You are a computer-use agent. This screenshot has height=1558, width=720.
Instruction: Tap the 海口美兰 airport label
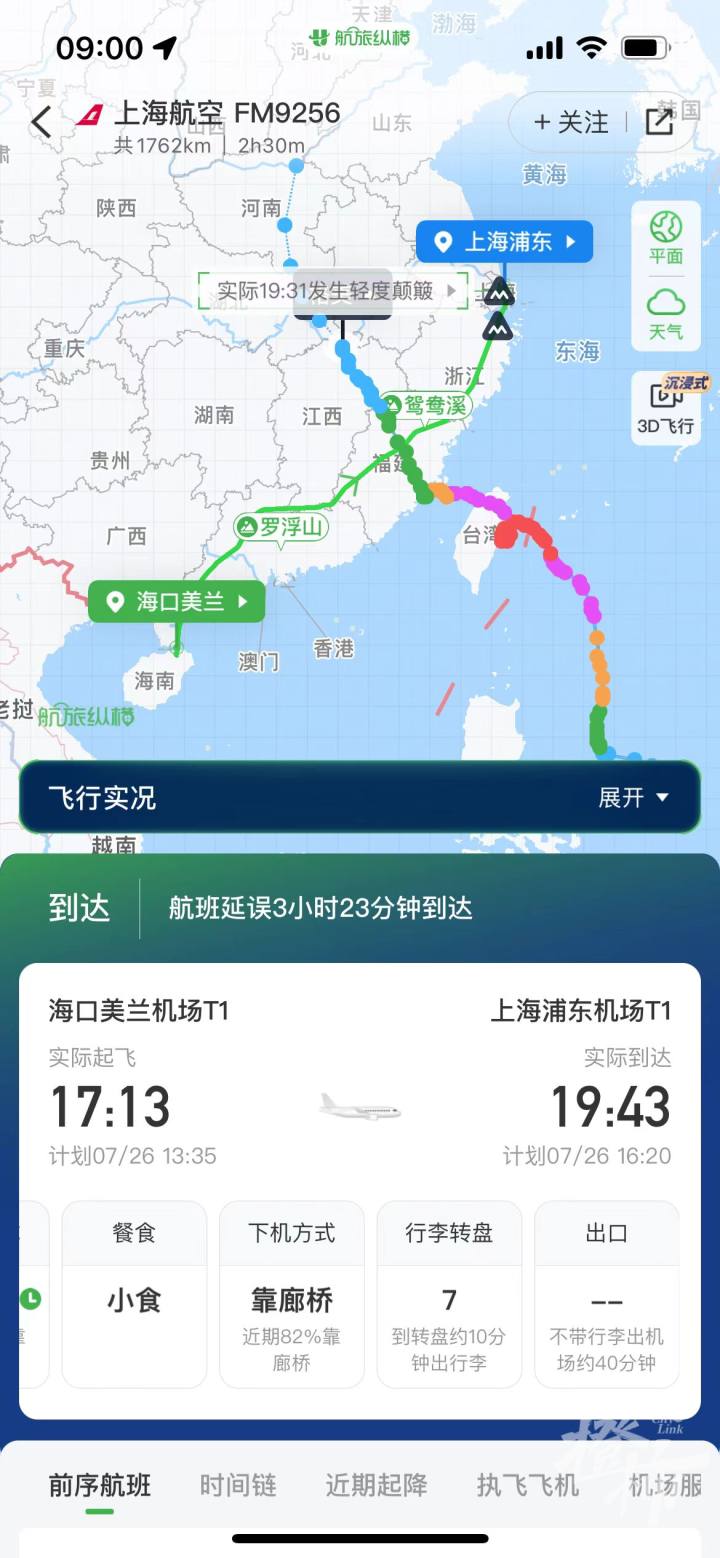[176, 601]
